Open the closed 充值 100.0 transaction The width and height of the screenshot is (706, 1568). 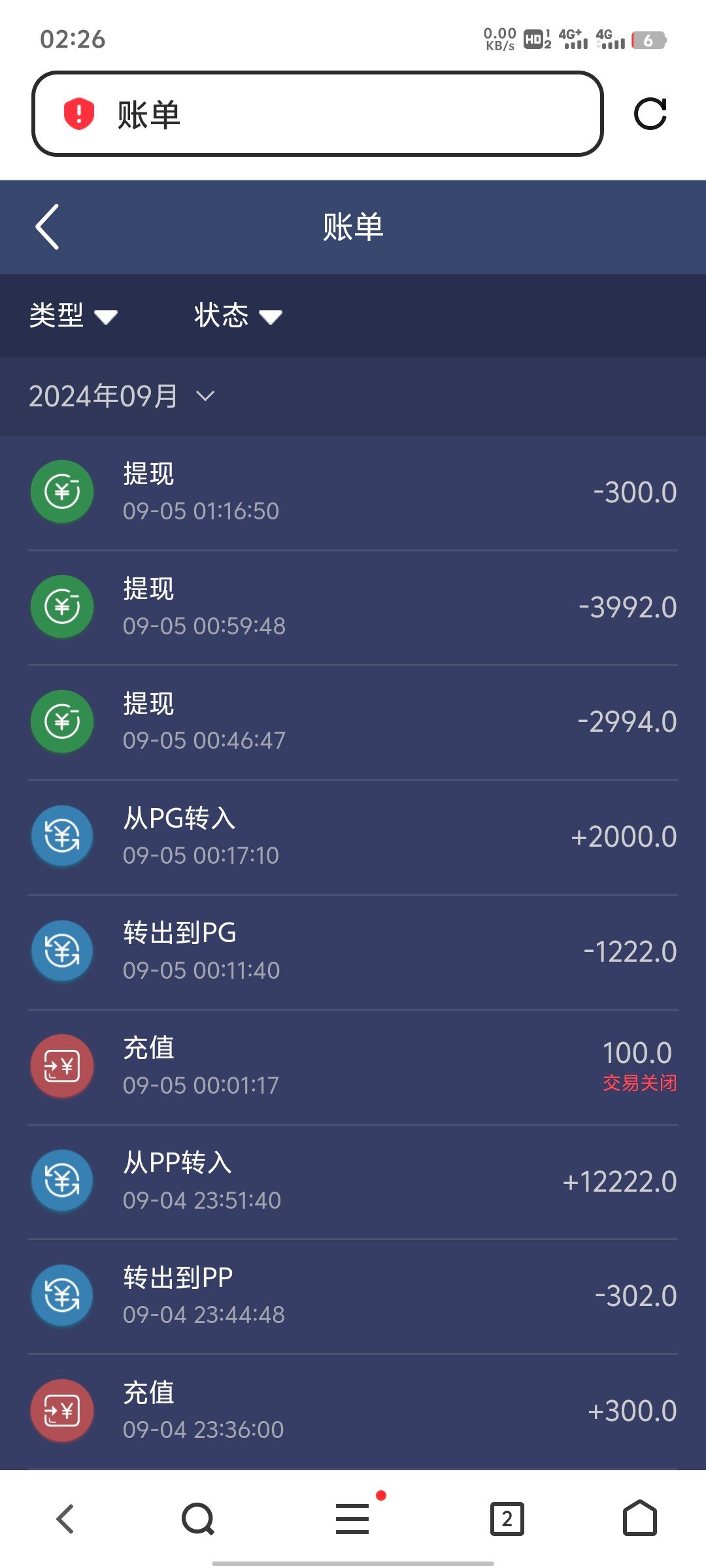pyautogui.click(x=353, y=1068)
